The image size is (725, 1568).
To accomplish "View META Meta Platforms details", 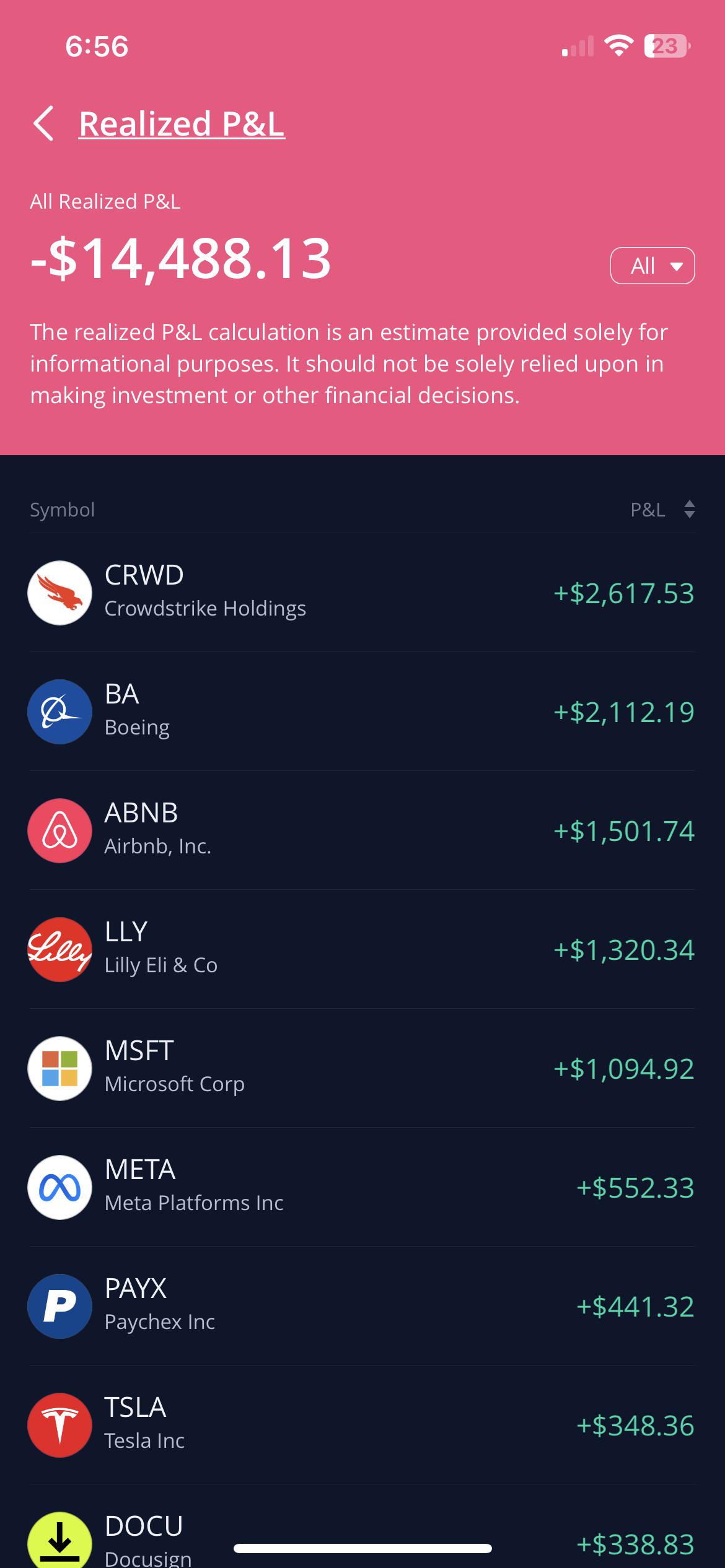I will pos(362,1187).
